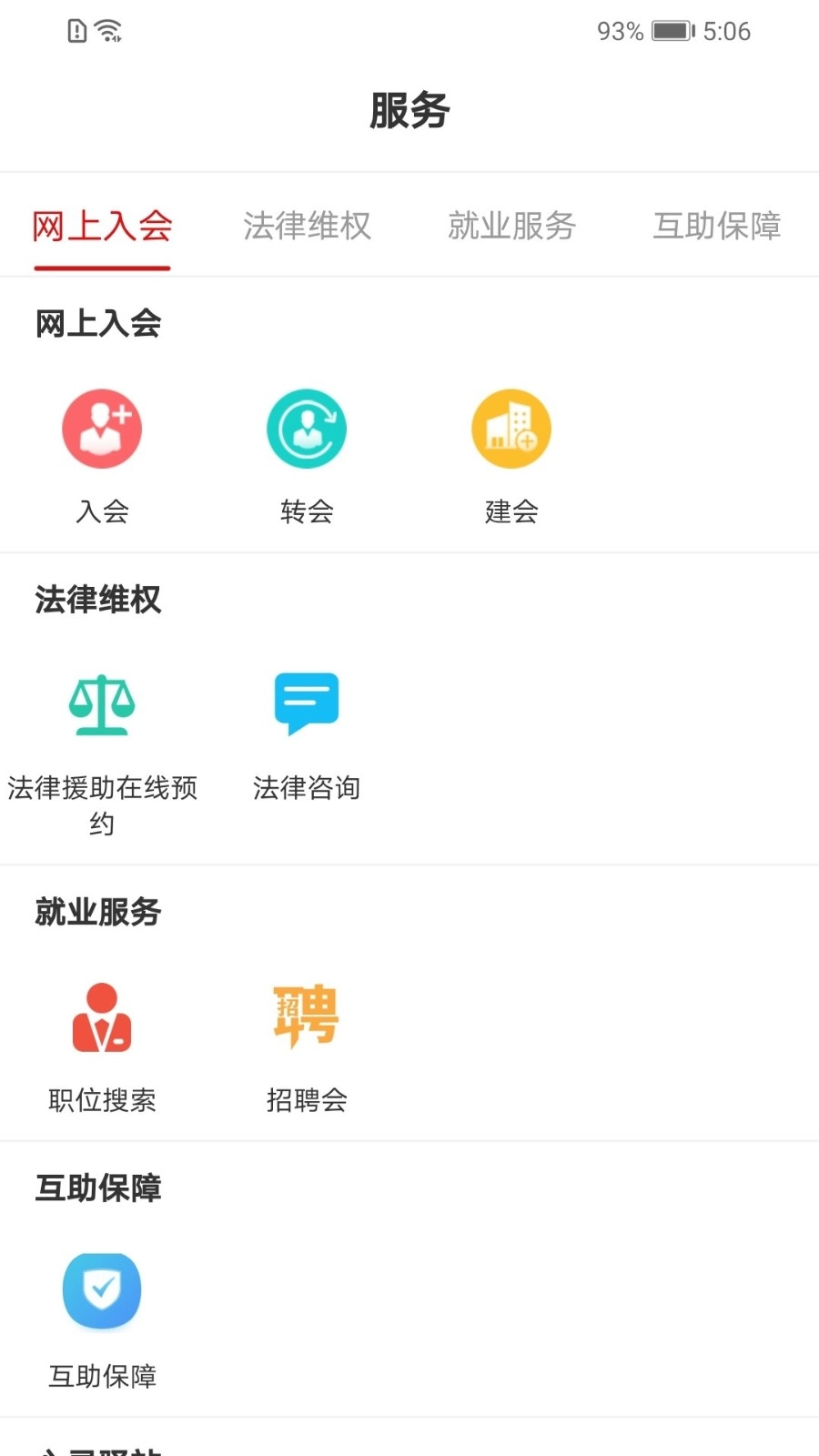
Task: Tap the 职位搜索 text label
Action: 102,1102
